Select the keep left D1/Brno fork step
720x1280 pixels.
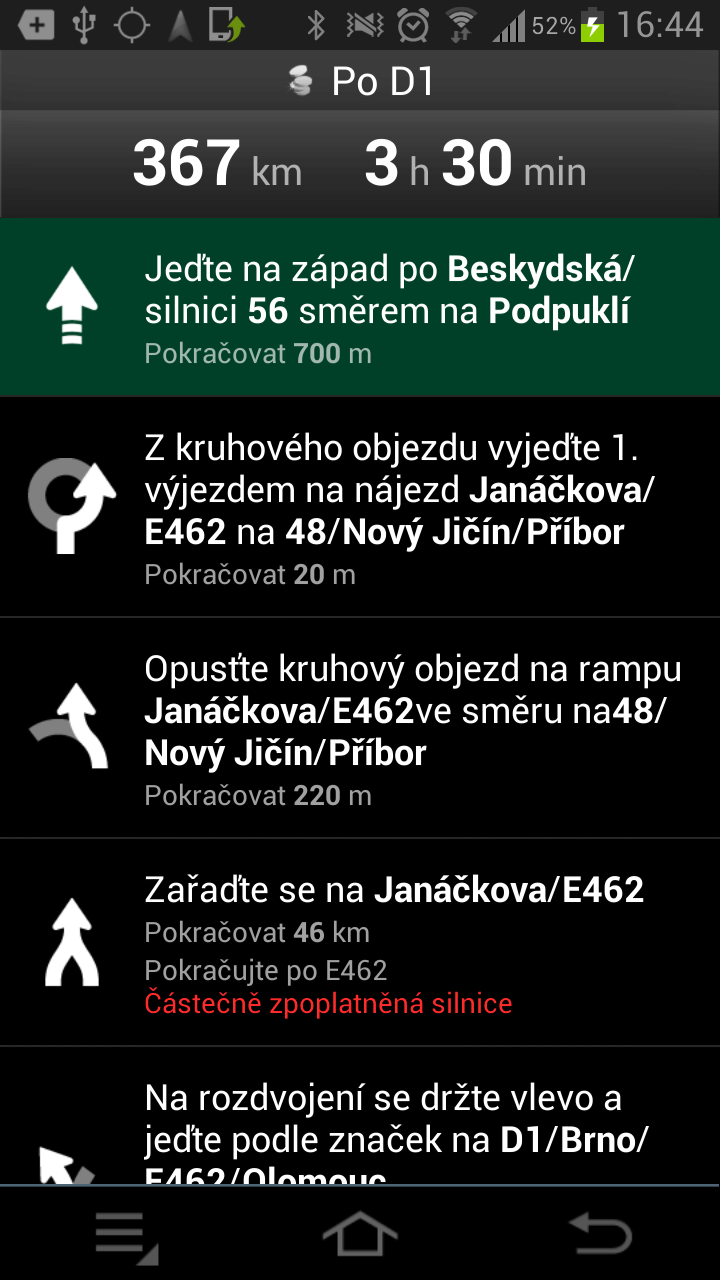(x=360, y=1117)
